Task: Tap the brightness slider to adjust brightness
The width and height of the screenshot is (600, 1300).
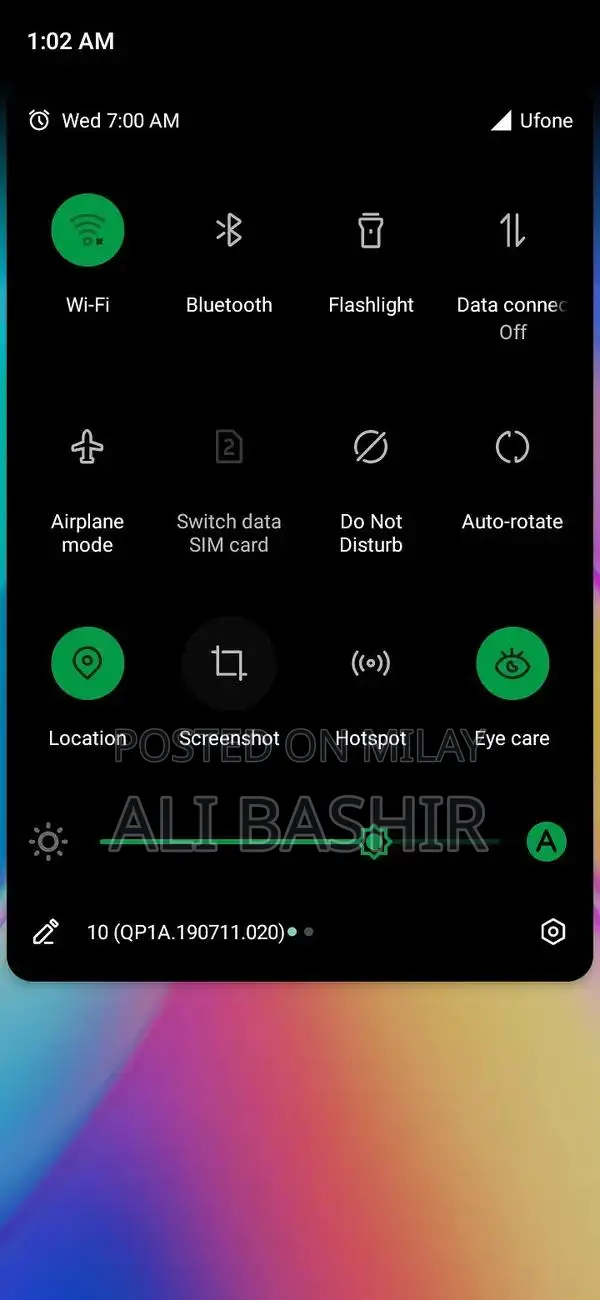Action: tap(300, 842)
